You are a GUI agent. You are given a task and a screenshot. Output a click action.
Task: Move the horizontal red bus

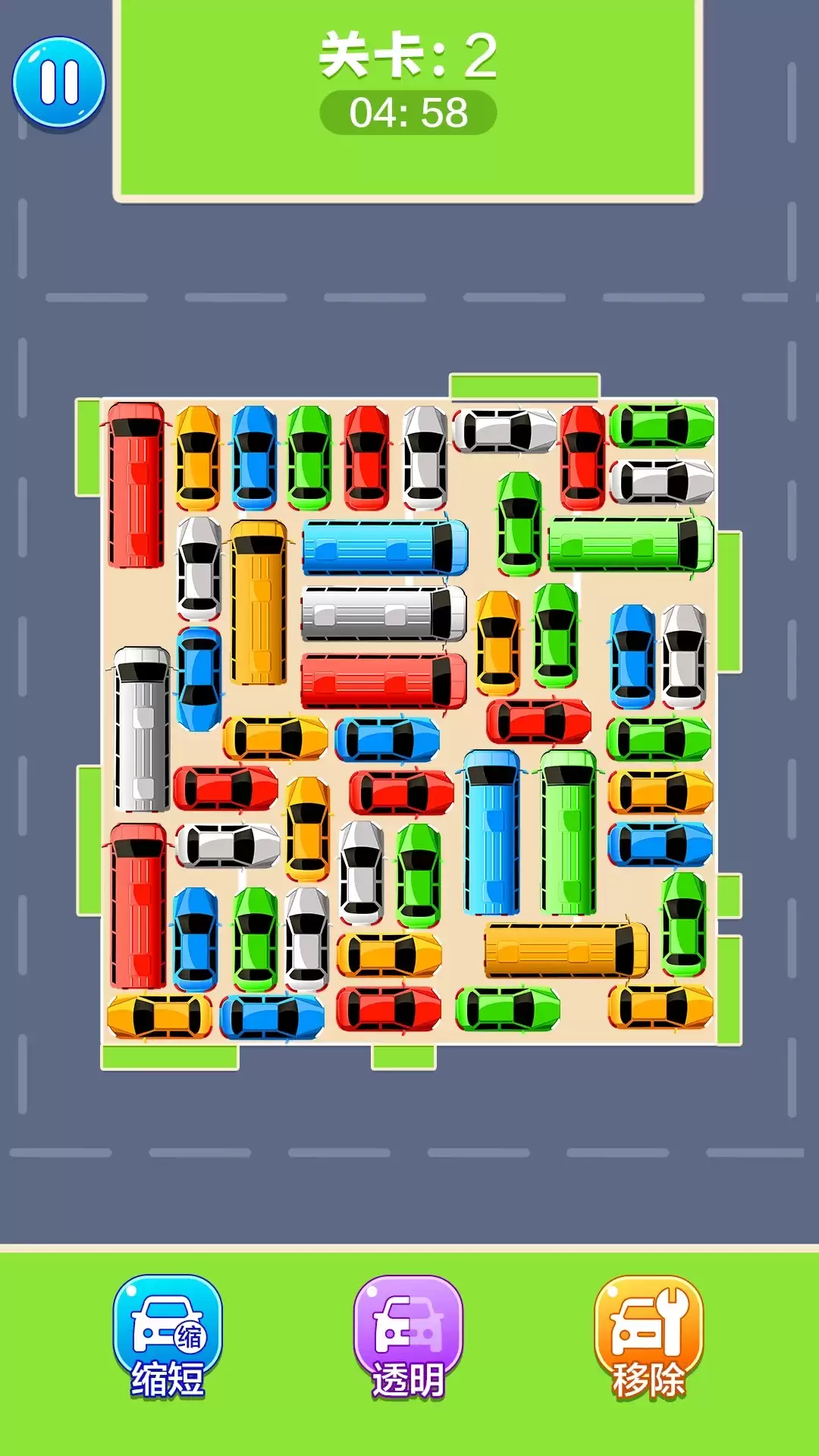click(x=383, y=681)
